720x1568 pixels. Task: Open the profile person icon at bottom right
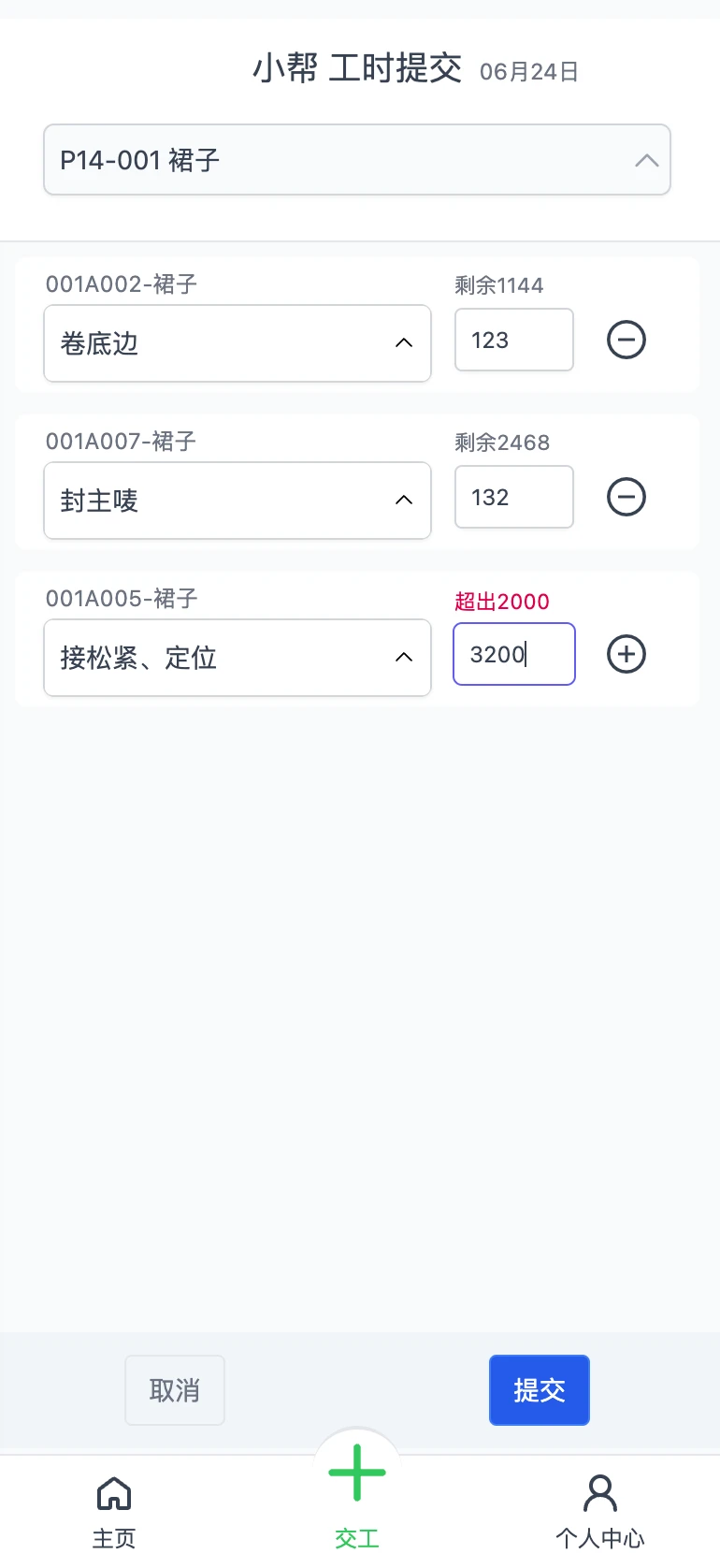tap(599, 1494)
